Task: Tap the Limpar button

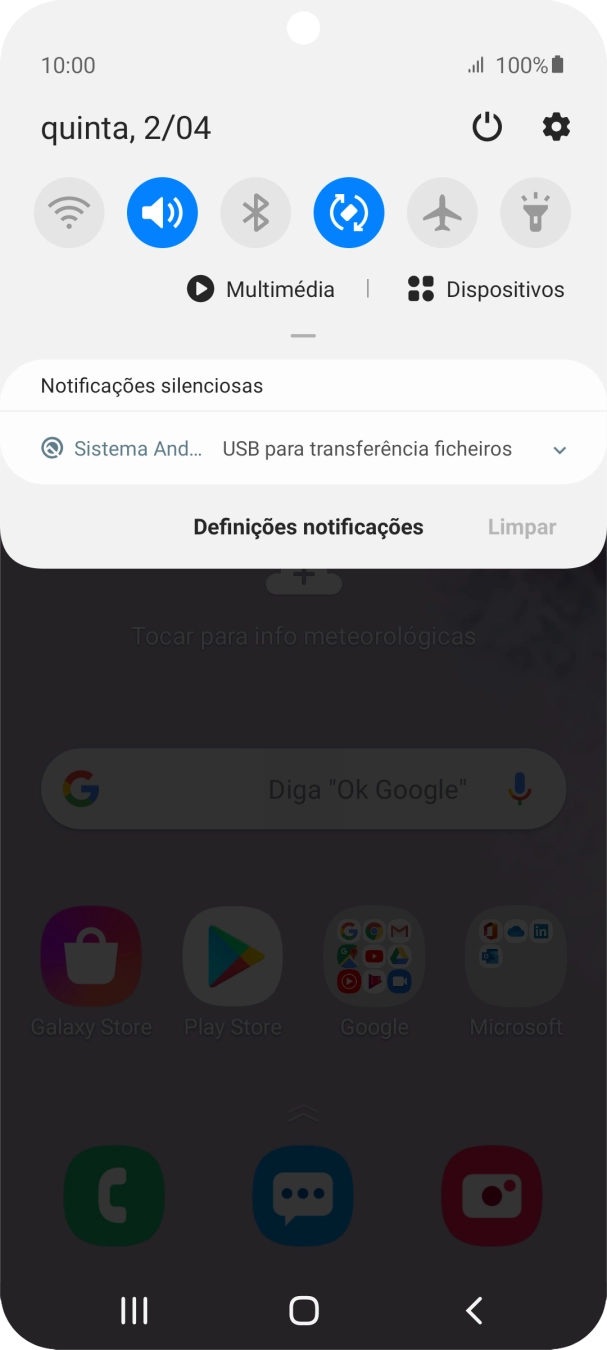Action: 522,527
